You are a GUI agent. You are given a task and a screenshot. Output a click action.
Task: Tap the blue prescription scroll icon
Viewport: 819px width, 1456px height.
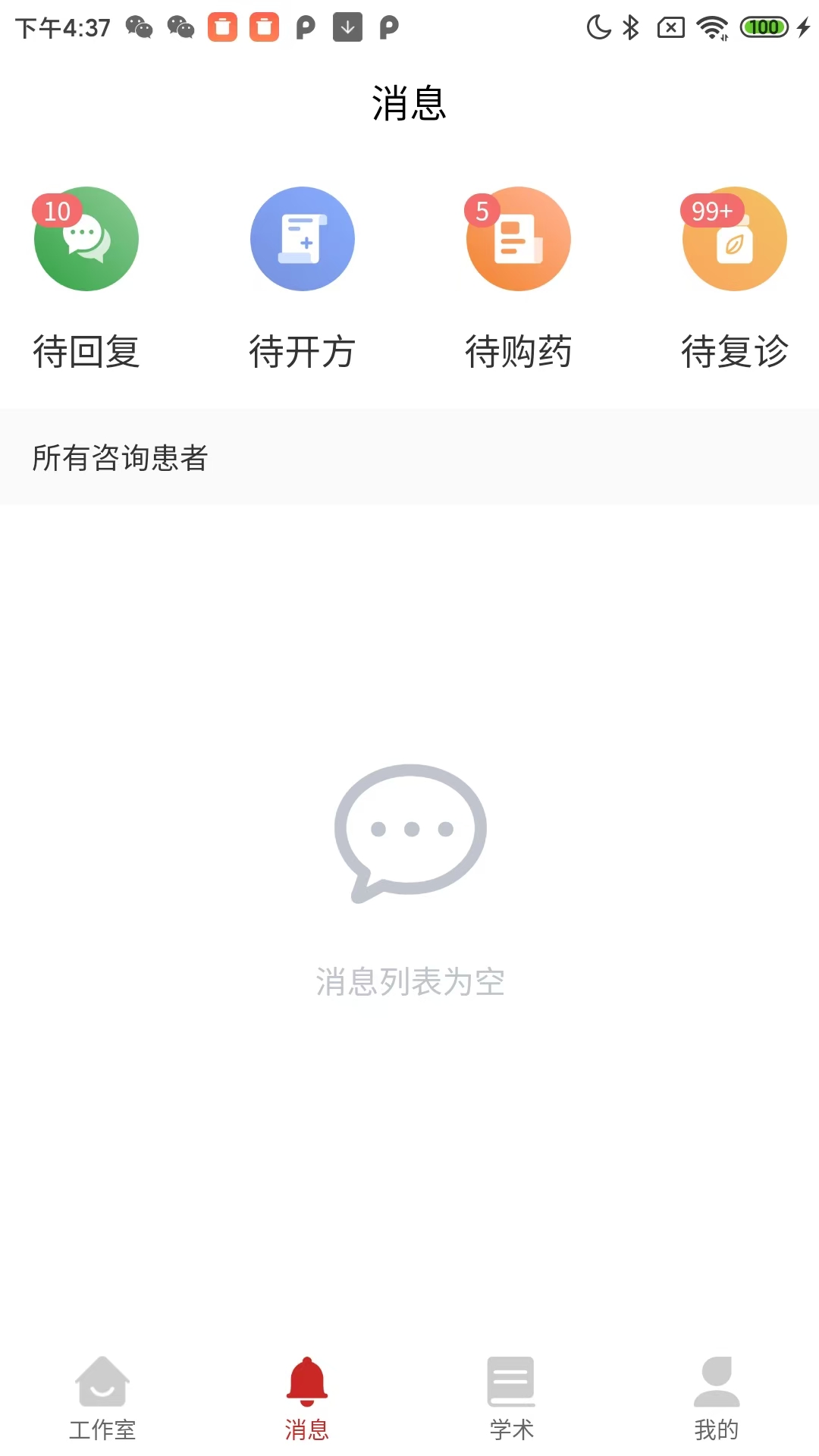point(303,238)
